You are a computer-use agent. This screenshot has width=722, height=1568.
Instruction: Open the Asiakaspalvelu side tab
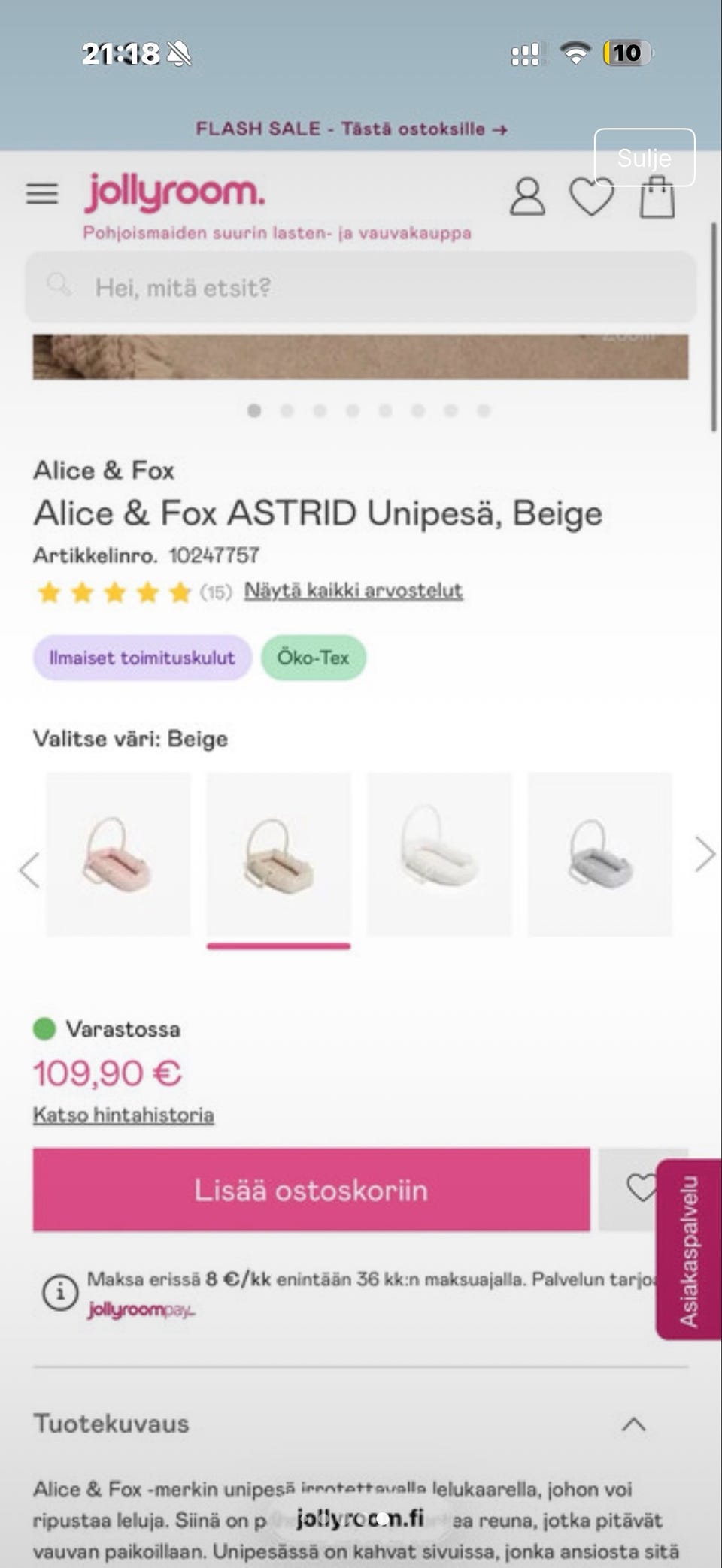pyautogui.click(x=689, y=1250)
